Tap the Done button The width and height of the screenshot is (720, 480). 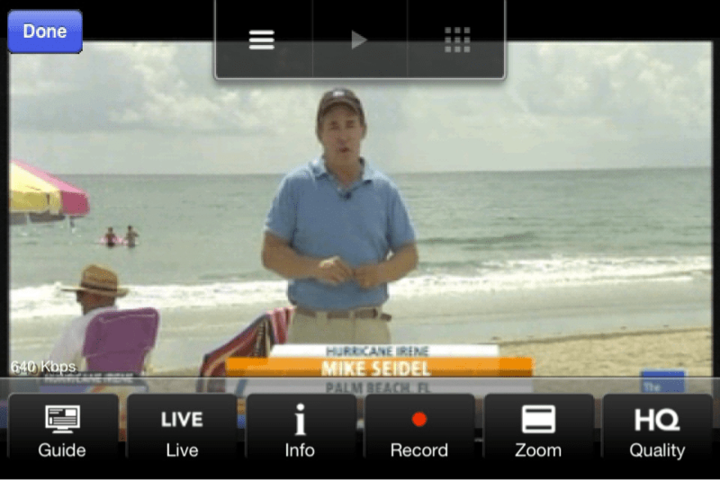[45, 31]
